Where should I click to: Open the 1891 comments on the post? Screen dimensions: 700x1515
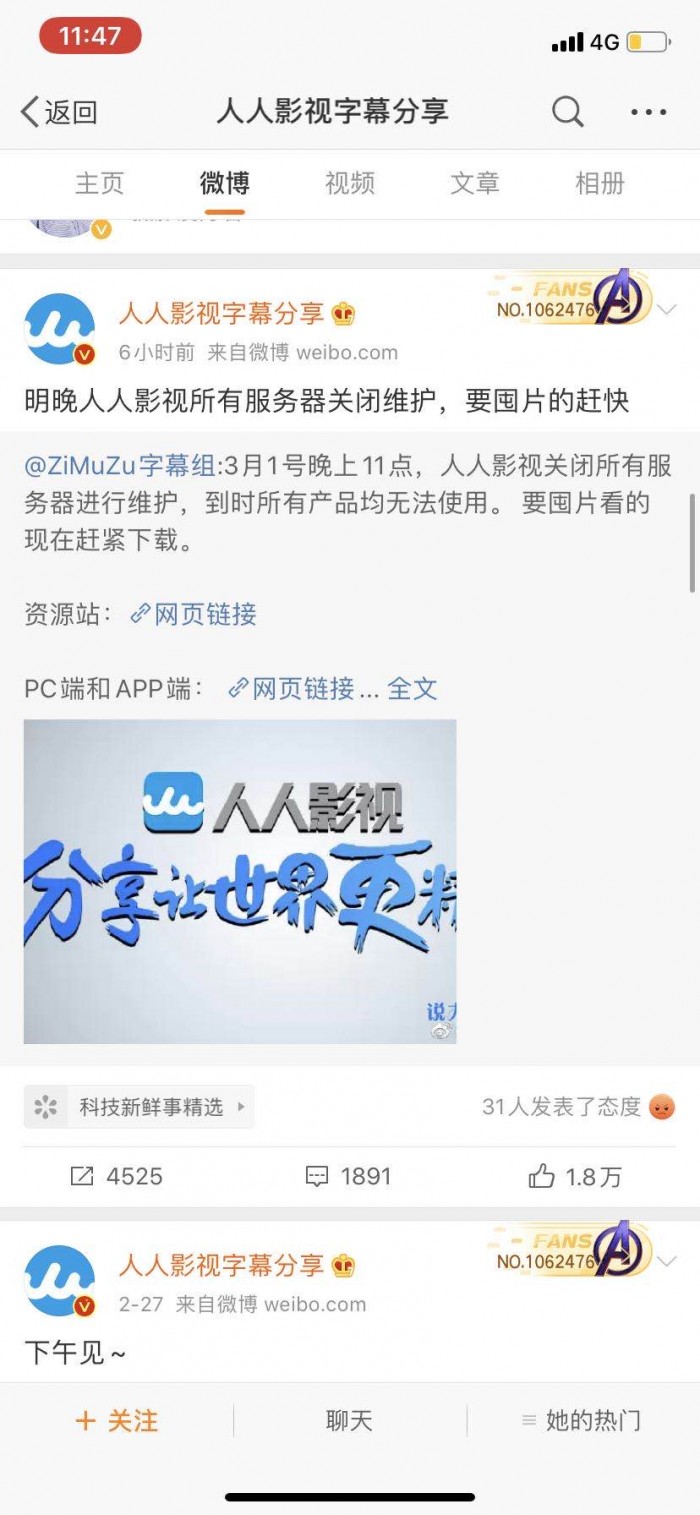tap(348, 1176)
